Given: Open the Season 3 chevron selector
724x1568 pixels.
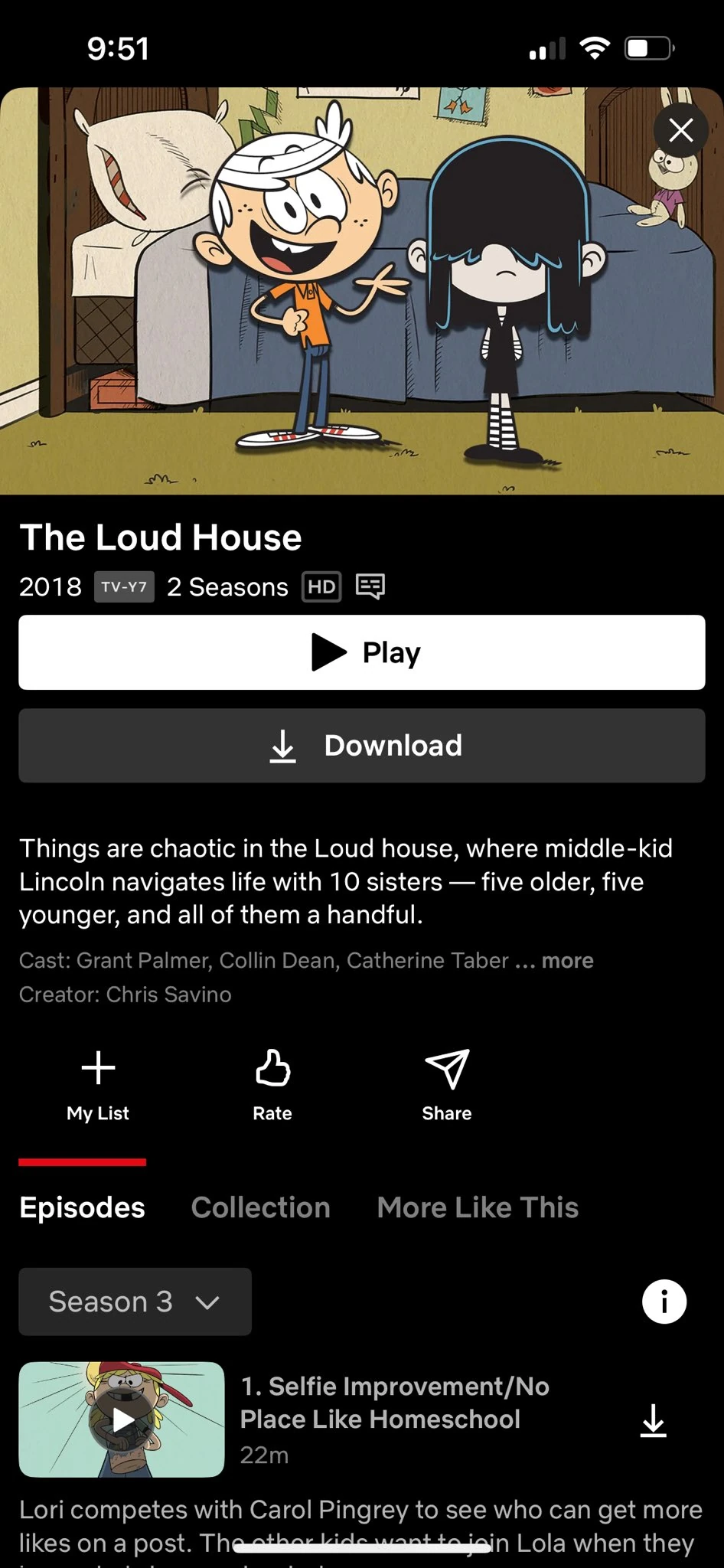Looking at the screenshot, I should point(207,1302).
